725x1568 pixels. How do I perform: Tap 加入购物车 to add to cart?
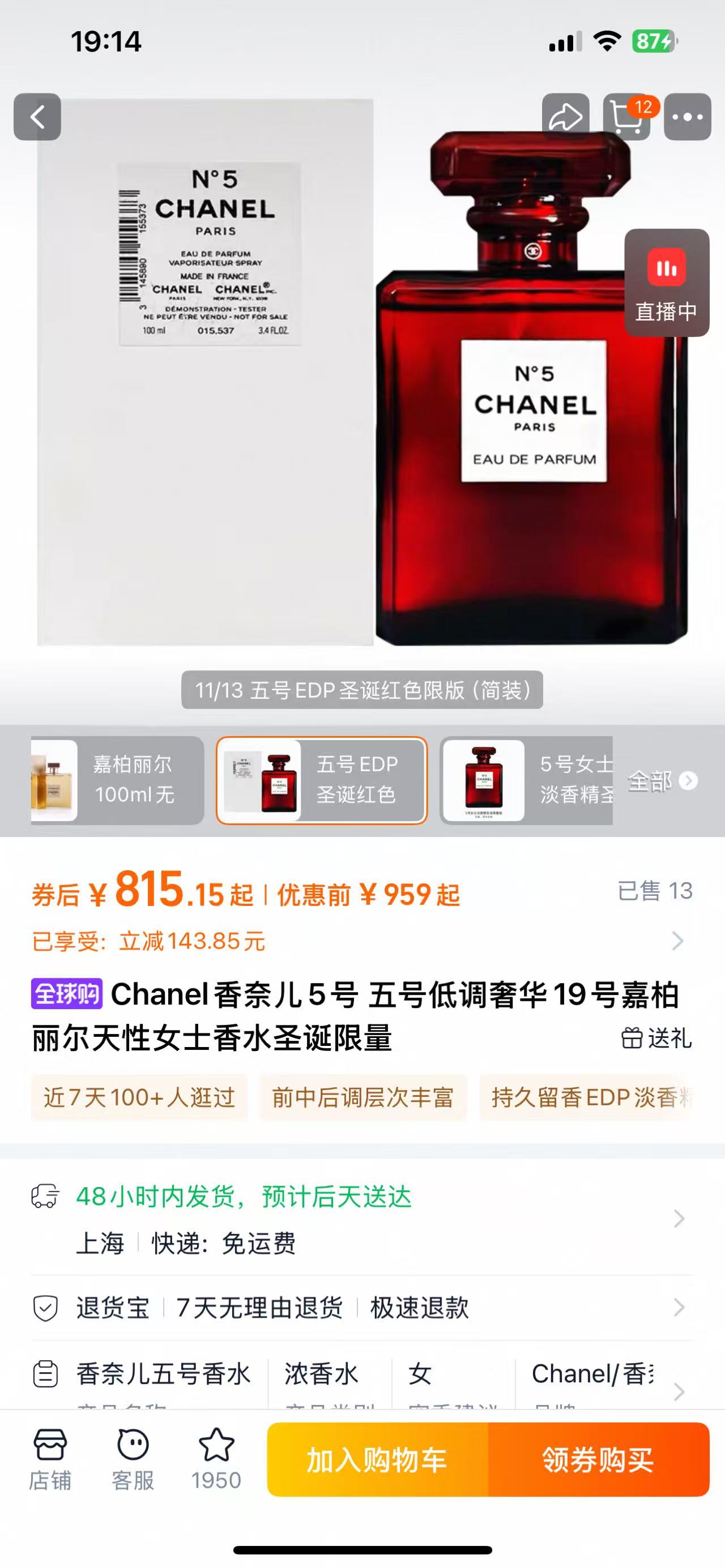click(377, 1460)
